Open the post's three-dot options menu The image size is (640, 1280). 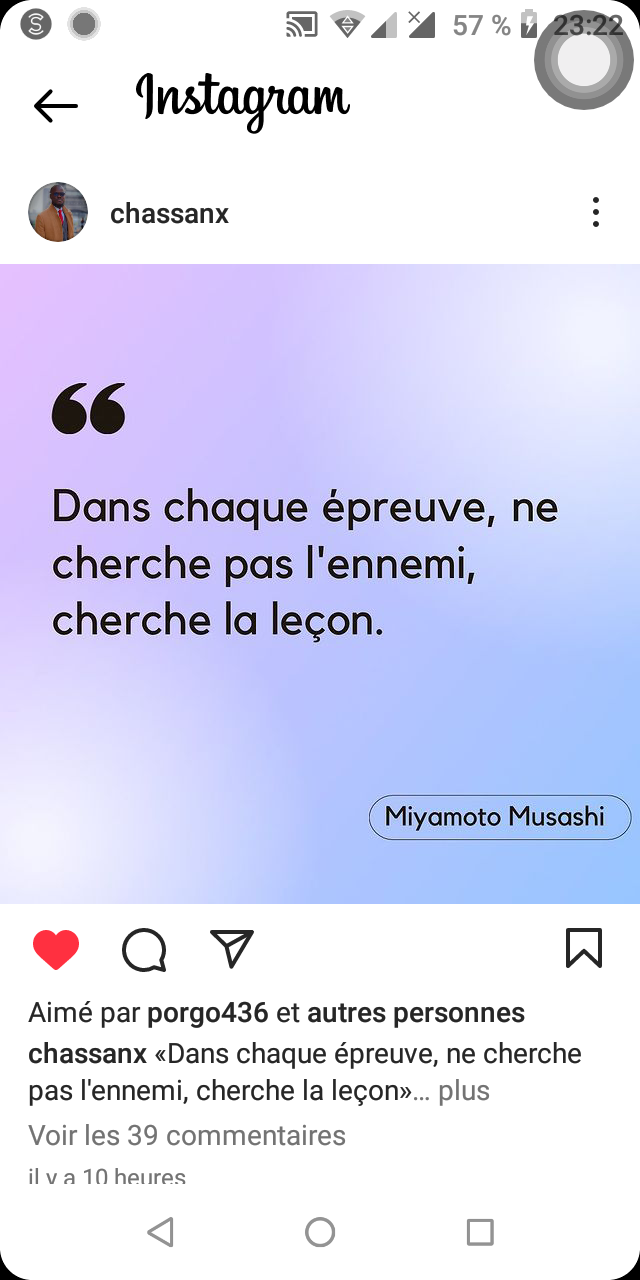tap(596, 212)
